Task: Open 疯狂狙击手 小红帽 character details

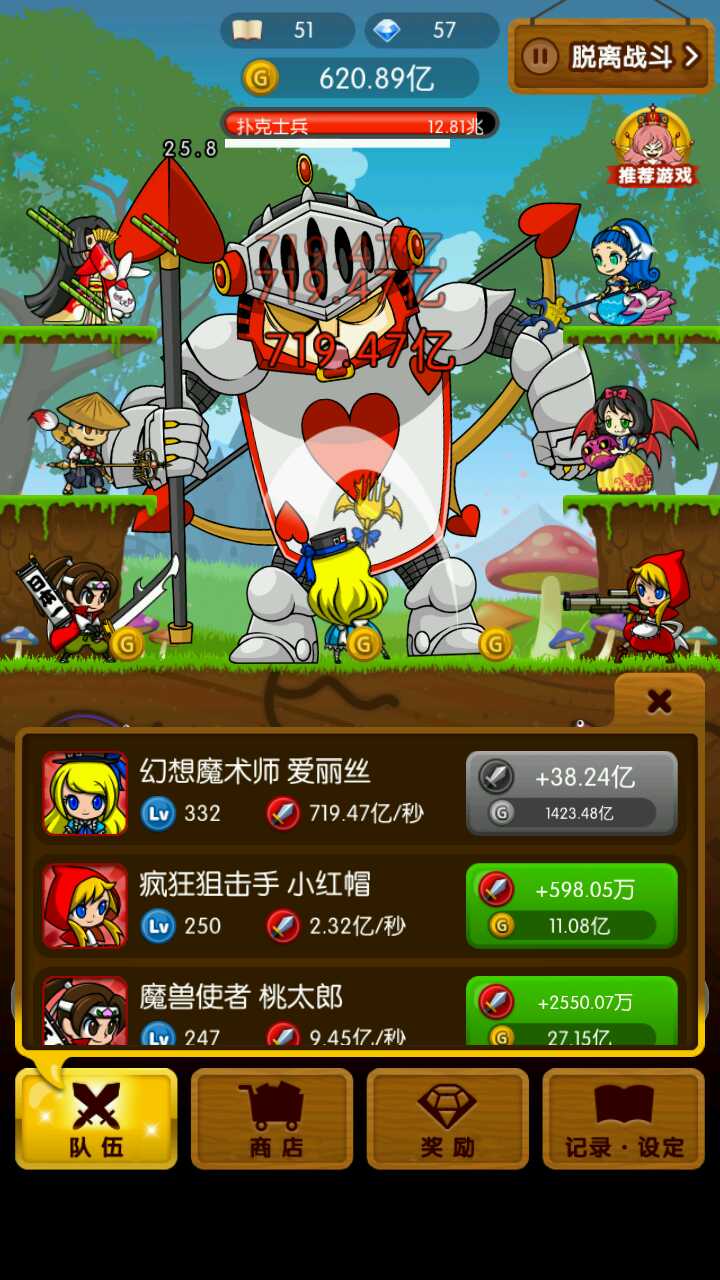Action: [85, 906]
